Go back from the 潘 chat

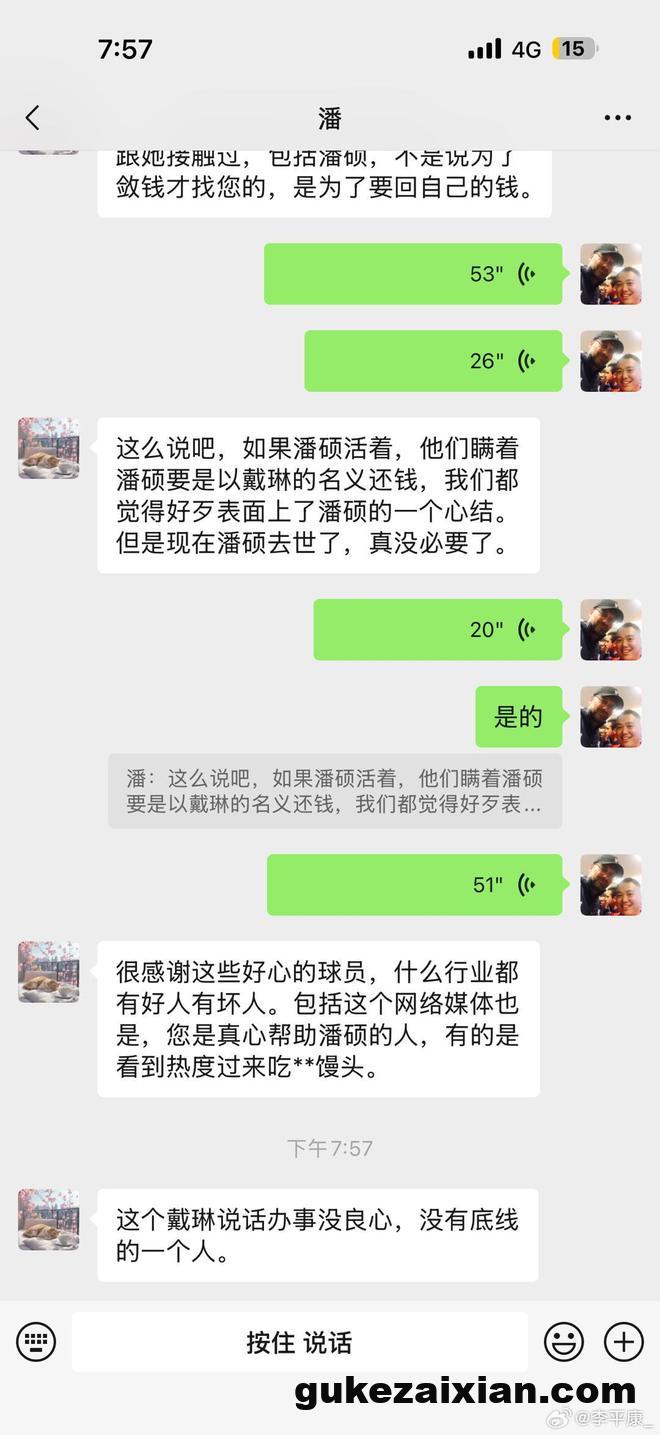(x=32, y=118)
